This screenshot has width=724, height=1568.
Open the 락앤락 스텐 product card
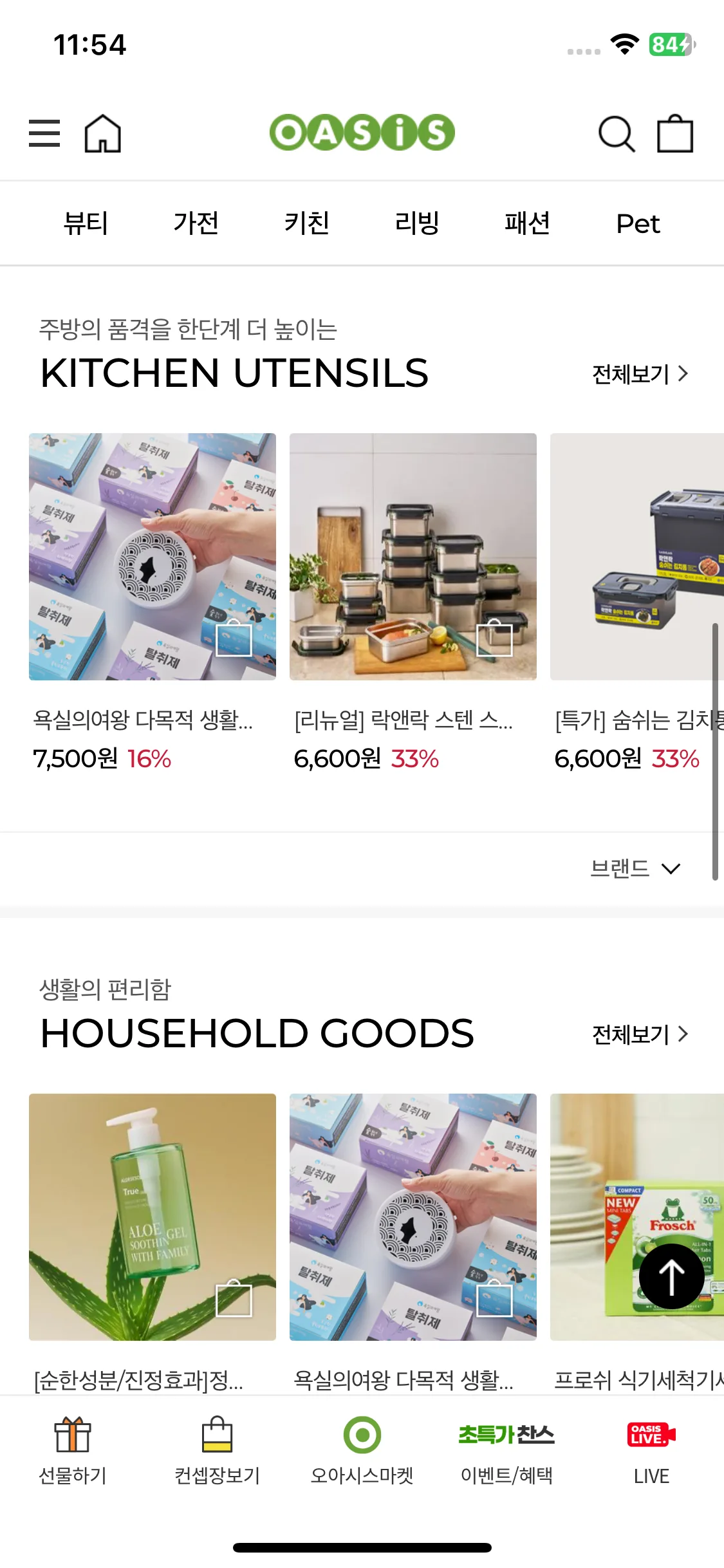(413, 557)
